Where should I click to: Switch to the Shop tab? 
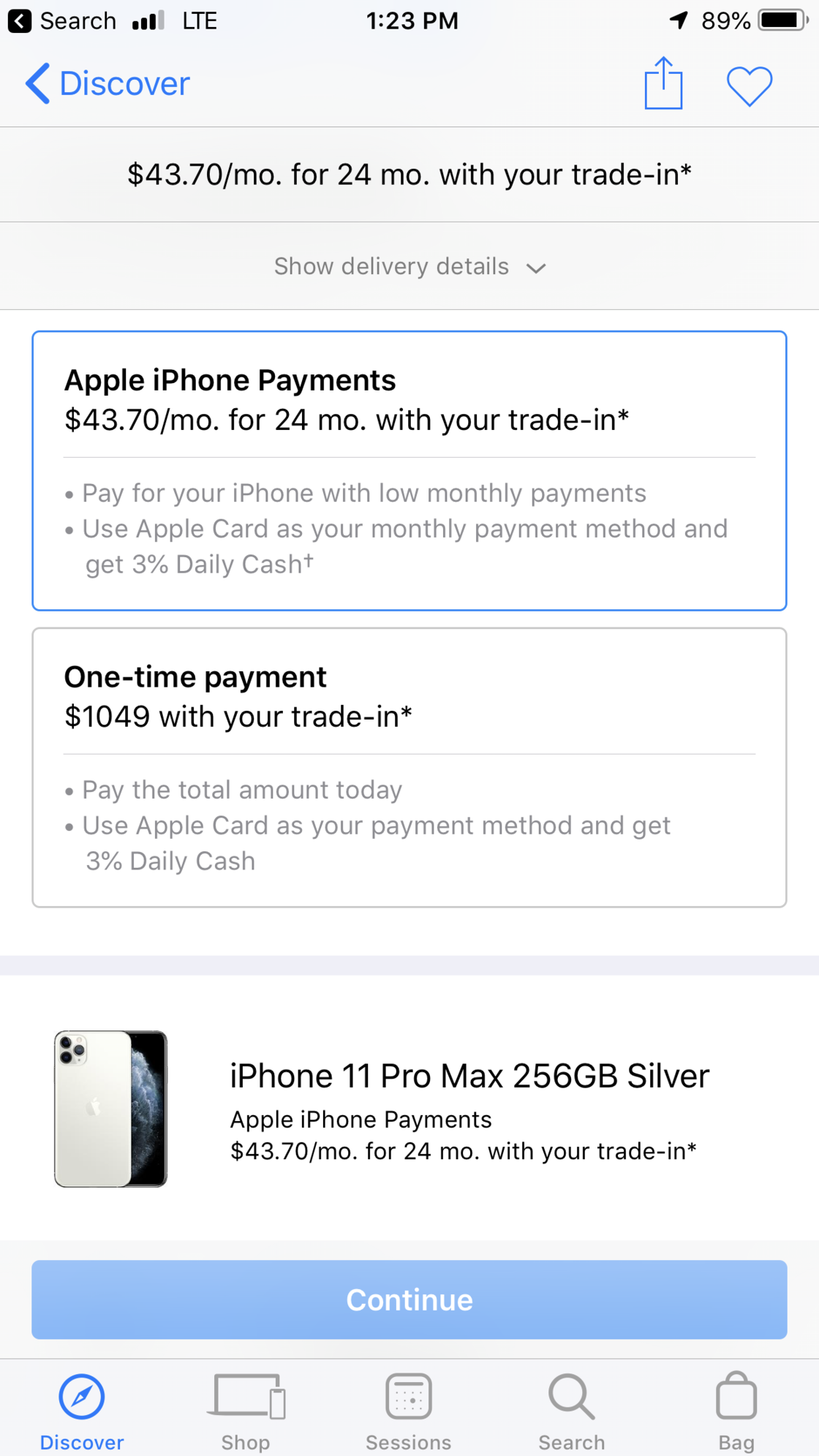pos(246,1412)
